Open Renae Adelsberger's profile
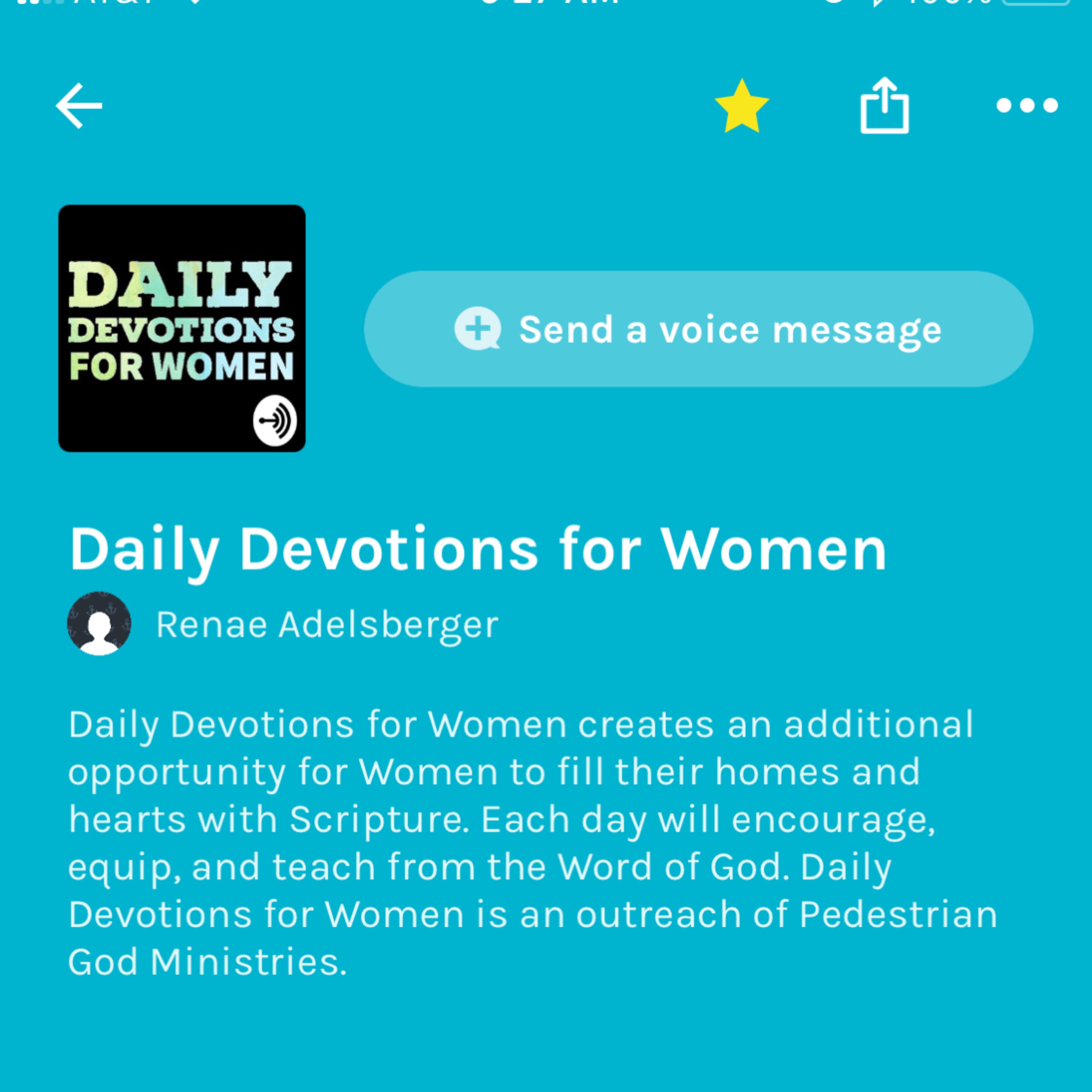The height and width of the screenshot is (1092, 1092). [x=326, y=625]
